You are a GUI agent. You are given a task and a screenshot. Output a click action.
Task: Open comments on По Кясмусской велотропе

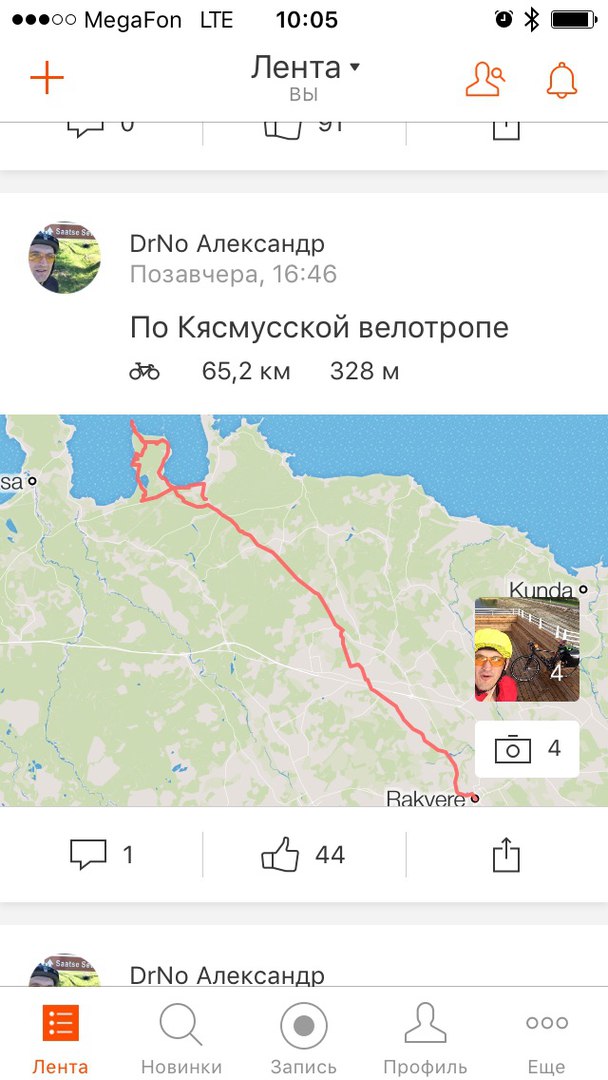tap(101, 855)
